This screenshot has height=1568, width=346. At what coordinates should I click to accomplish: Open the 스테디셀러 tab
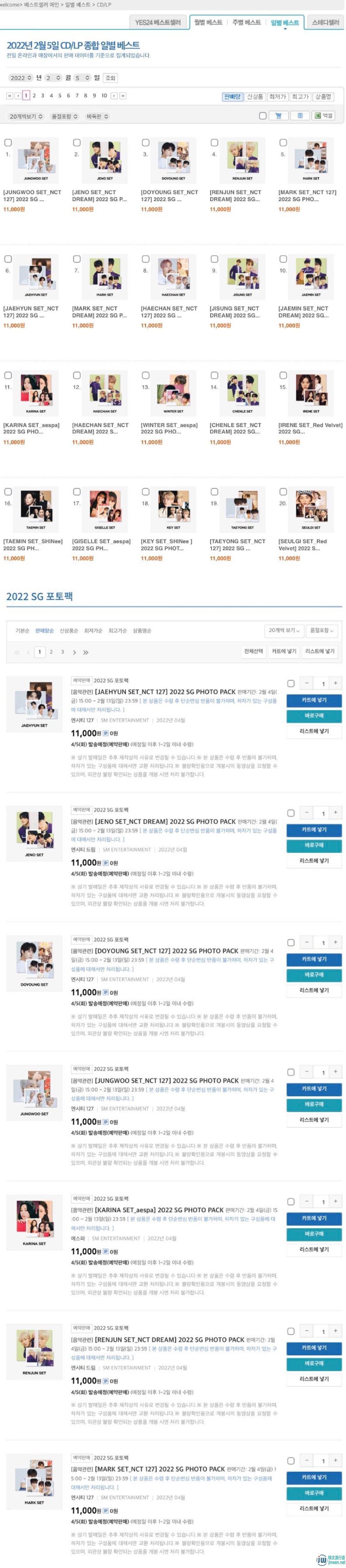coord(325,22)
